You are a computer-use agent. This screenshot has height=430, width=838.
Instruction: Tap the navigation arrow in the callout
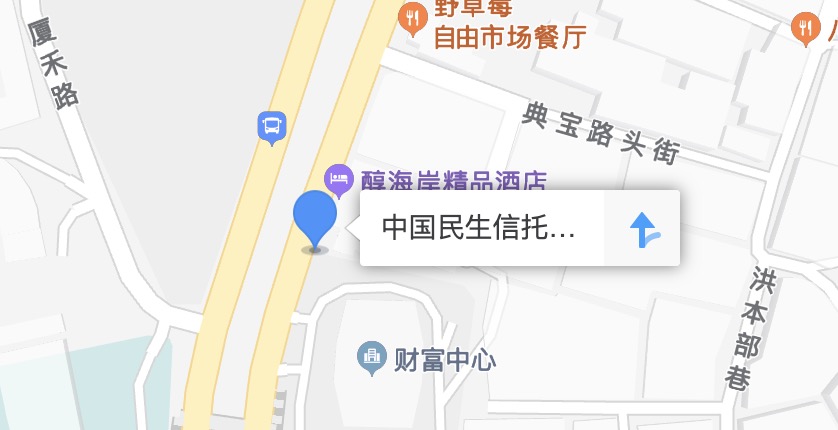[x=643, y=229]
